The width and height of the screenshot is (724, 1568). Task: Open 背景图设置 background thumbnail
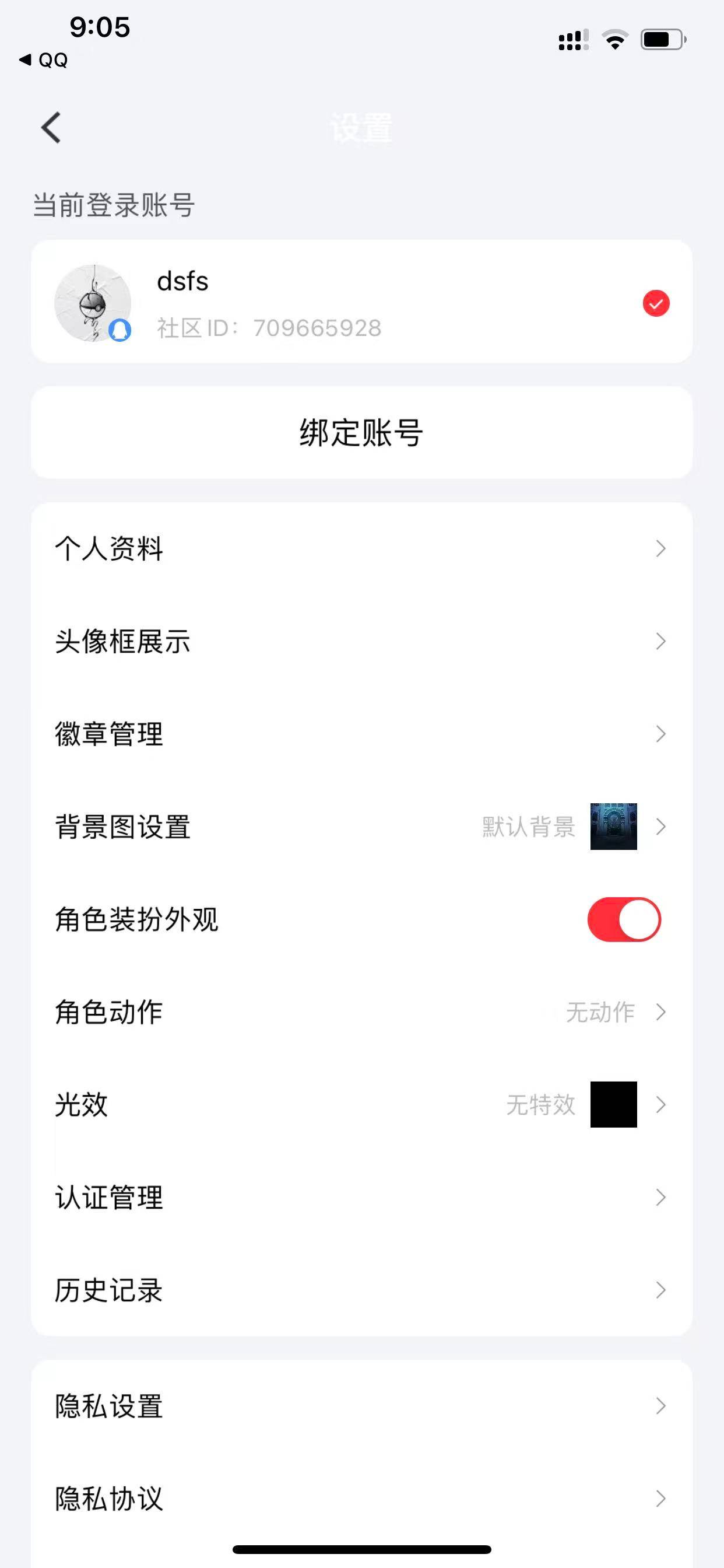click(x=613, y=826)
